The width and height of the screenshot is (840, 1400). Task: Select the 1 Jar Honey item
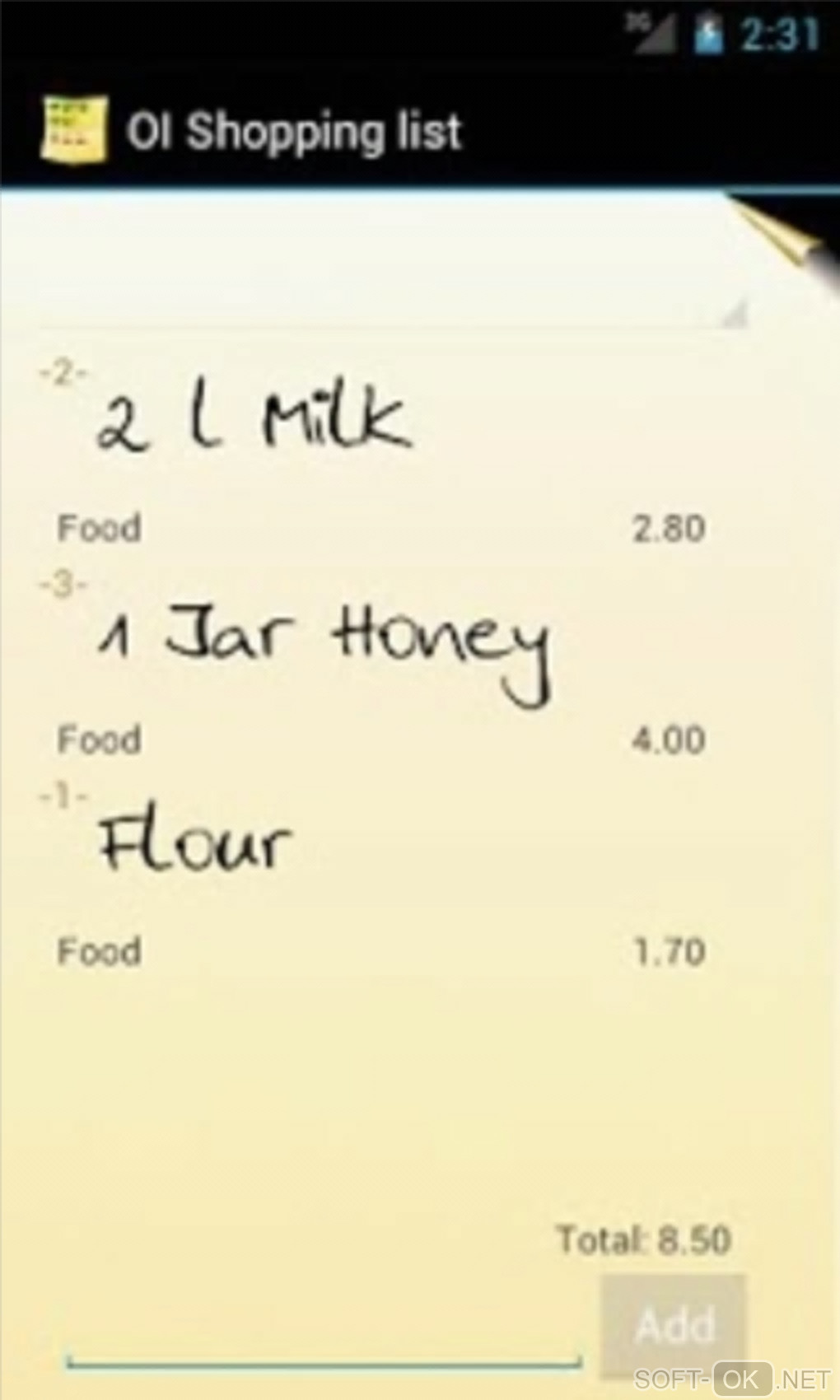click(324, 645)
